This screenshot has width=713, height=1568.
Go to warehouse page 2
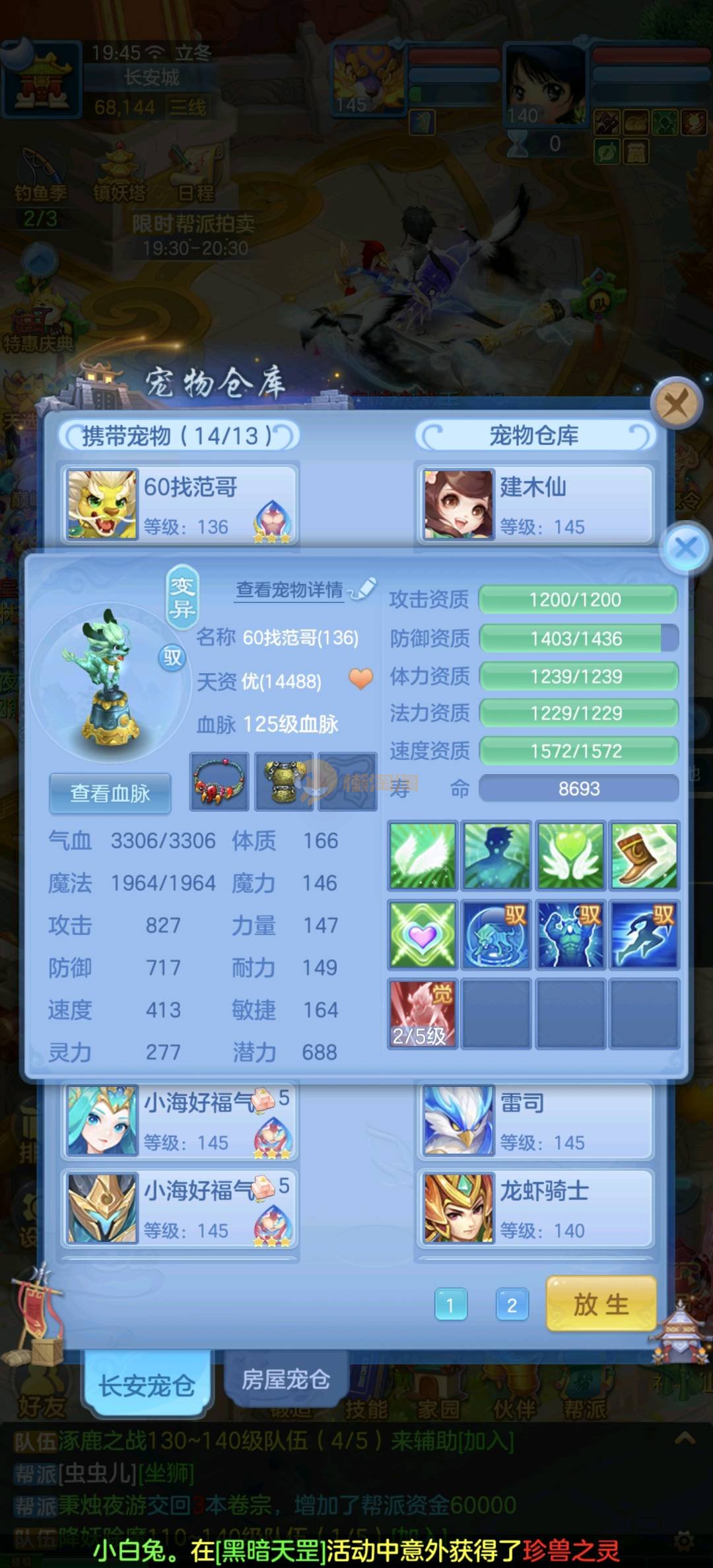(x=512, y=1305)
